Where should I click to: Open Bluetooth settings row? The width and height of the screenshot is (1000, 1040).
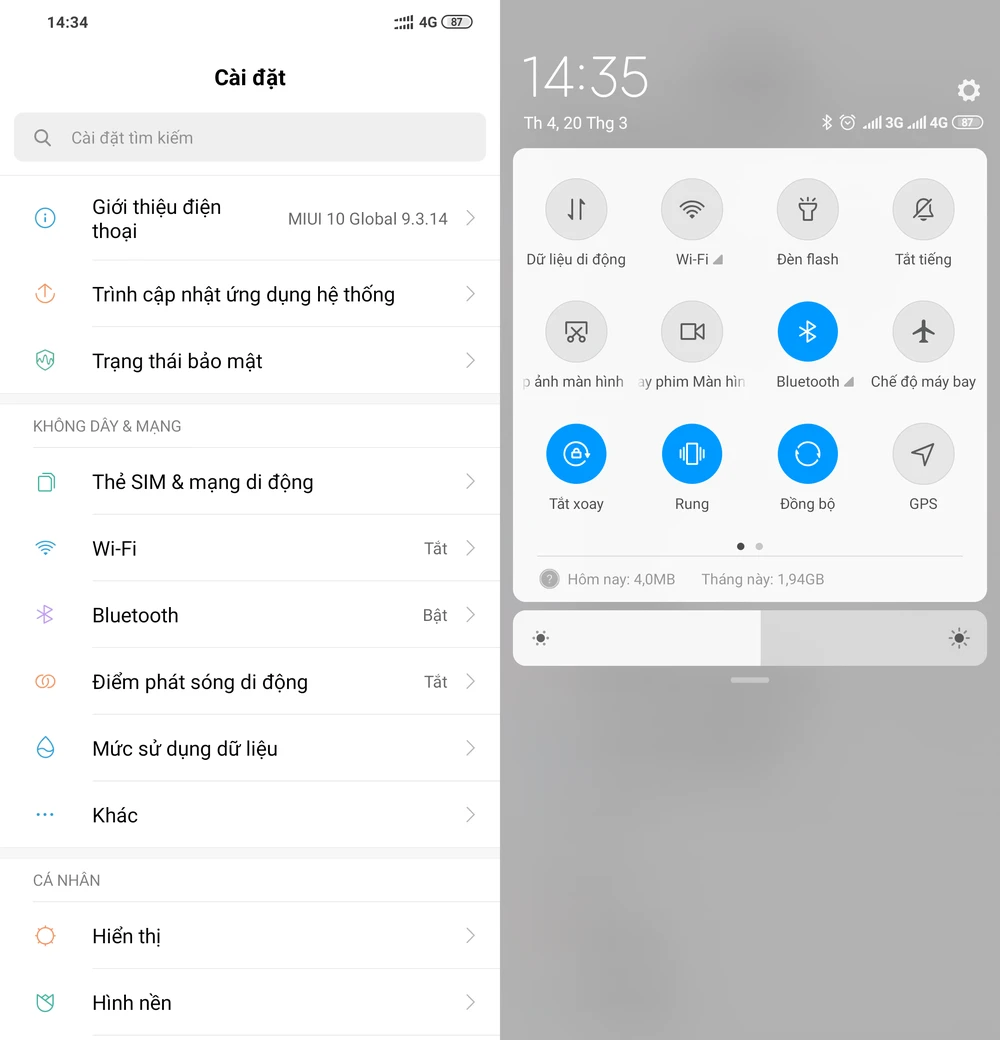click(250, 615)
